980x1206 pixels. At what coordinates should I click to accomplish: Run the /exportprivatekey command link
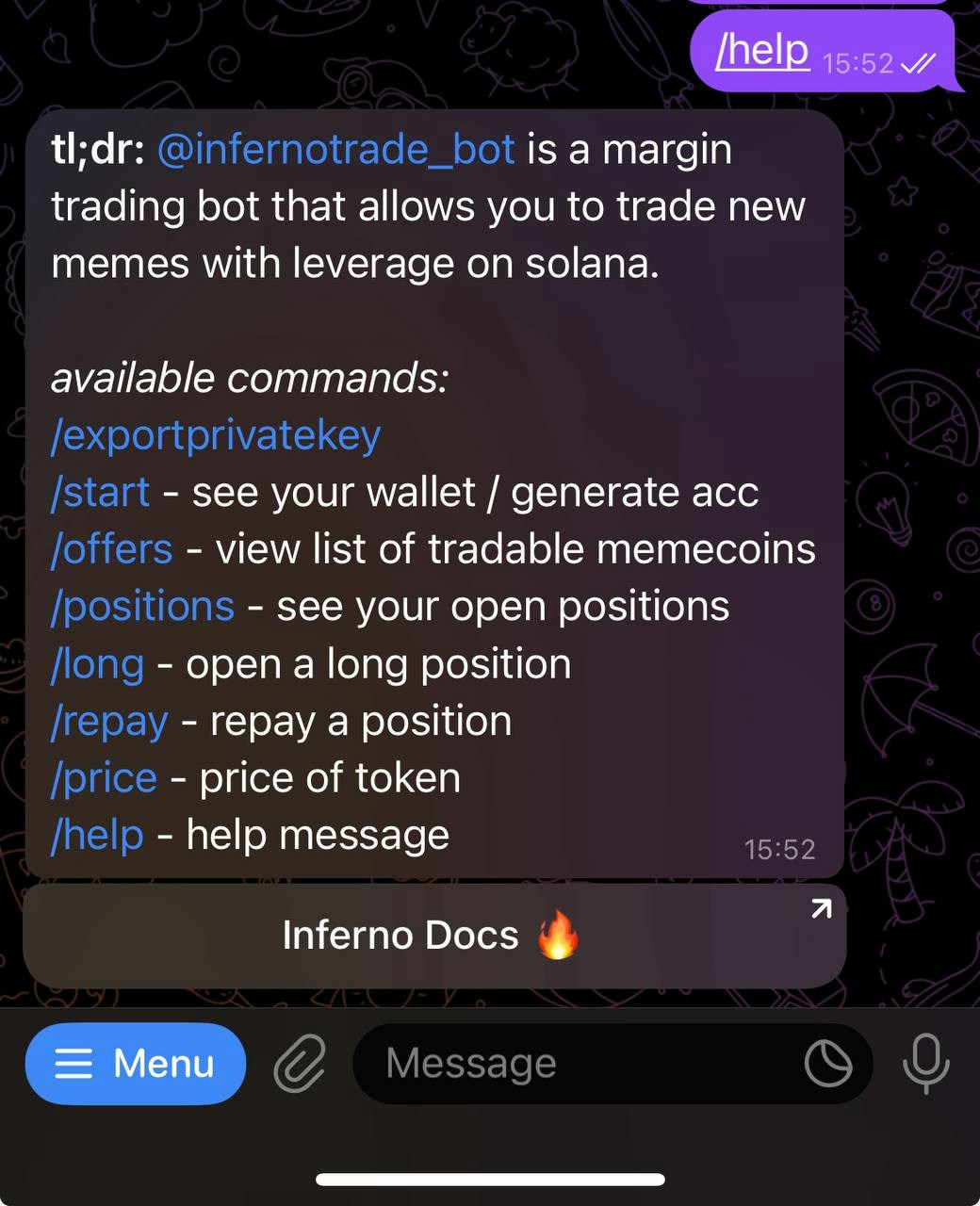[215, 435]
